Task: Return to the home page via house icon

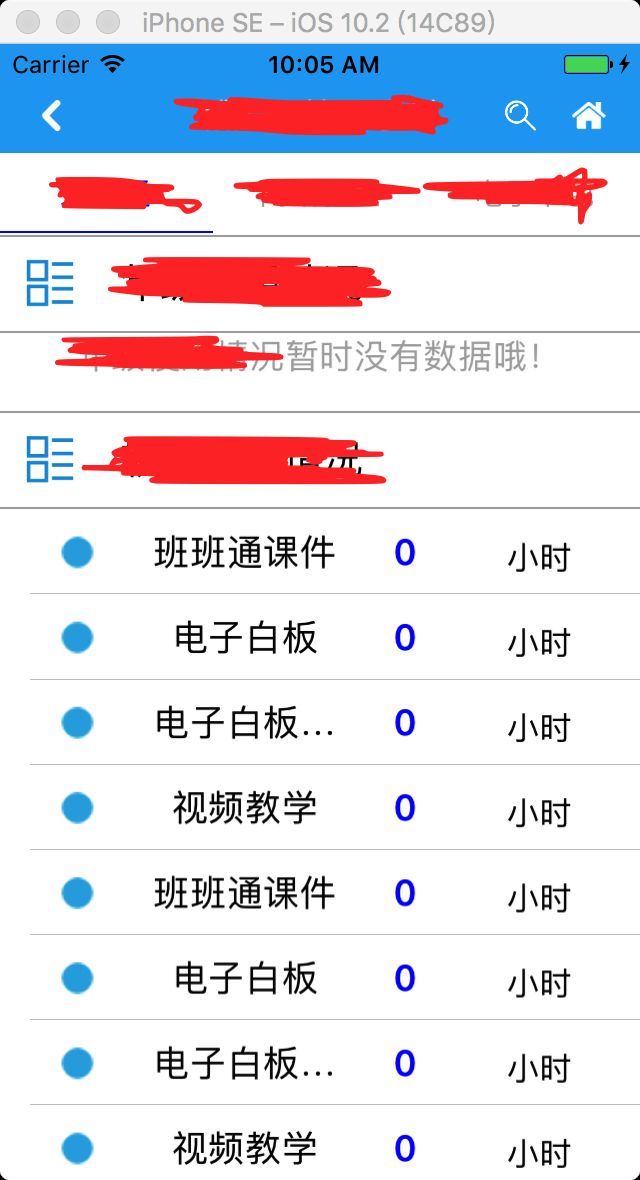Action: point(588,116)
